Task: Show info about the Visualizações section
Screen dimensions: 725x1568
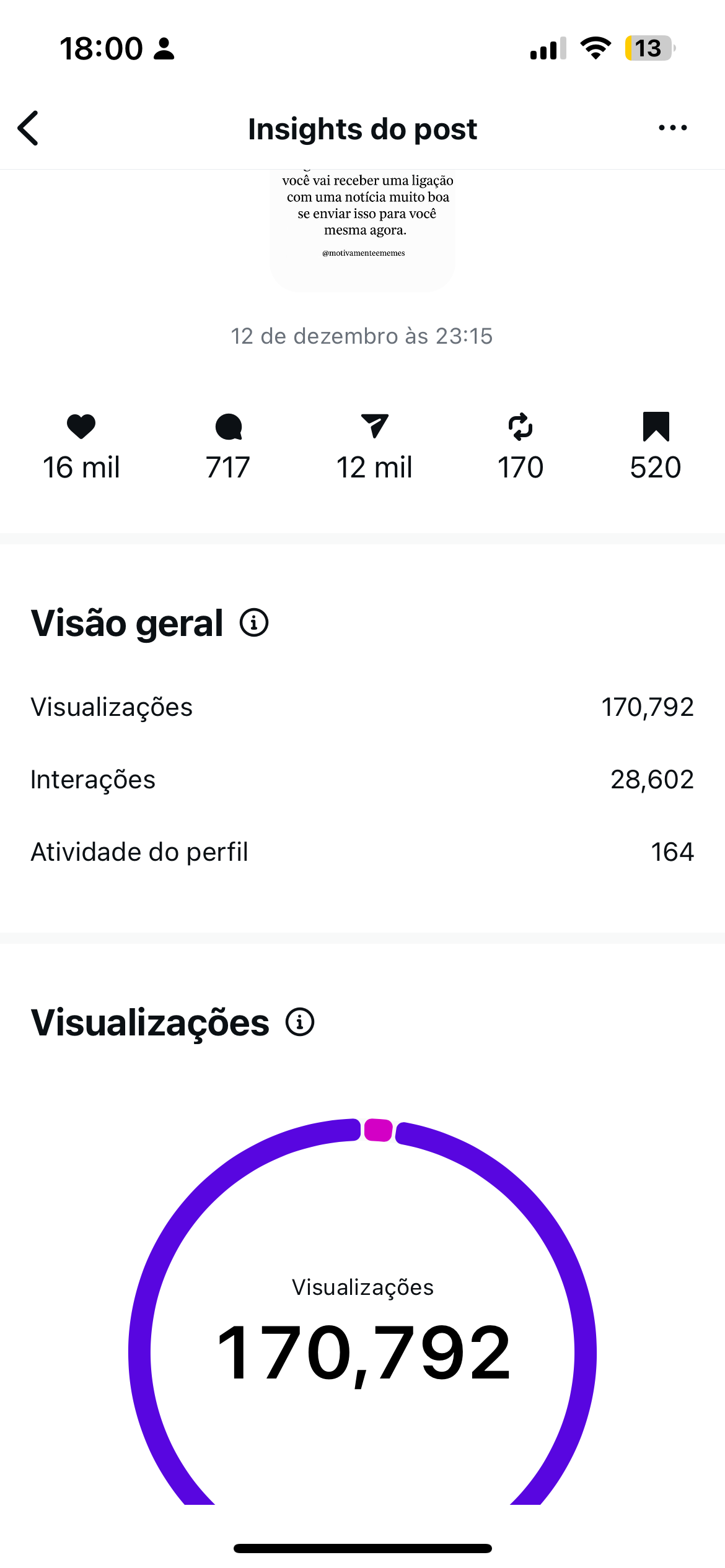Action: pyautogui.click(x=300, y=1022)
